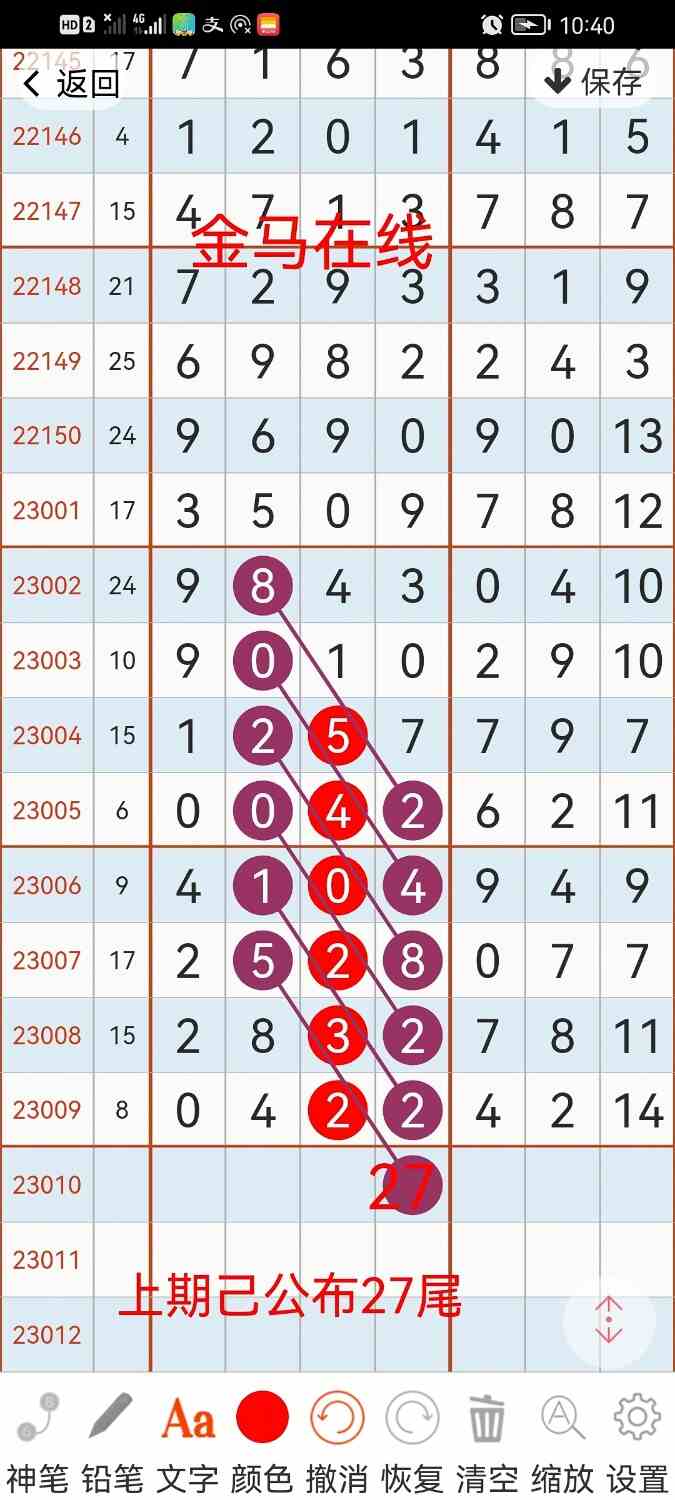
Task: Select the 神笔 magic pen tool
Action: (37, 1440)
